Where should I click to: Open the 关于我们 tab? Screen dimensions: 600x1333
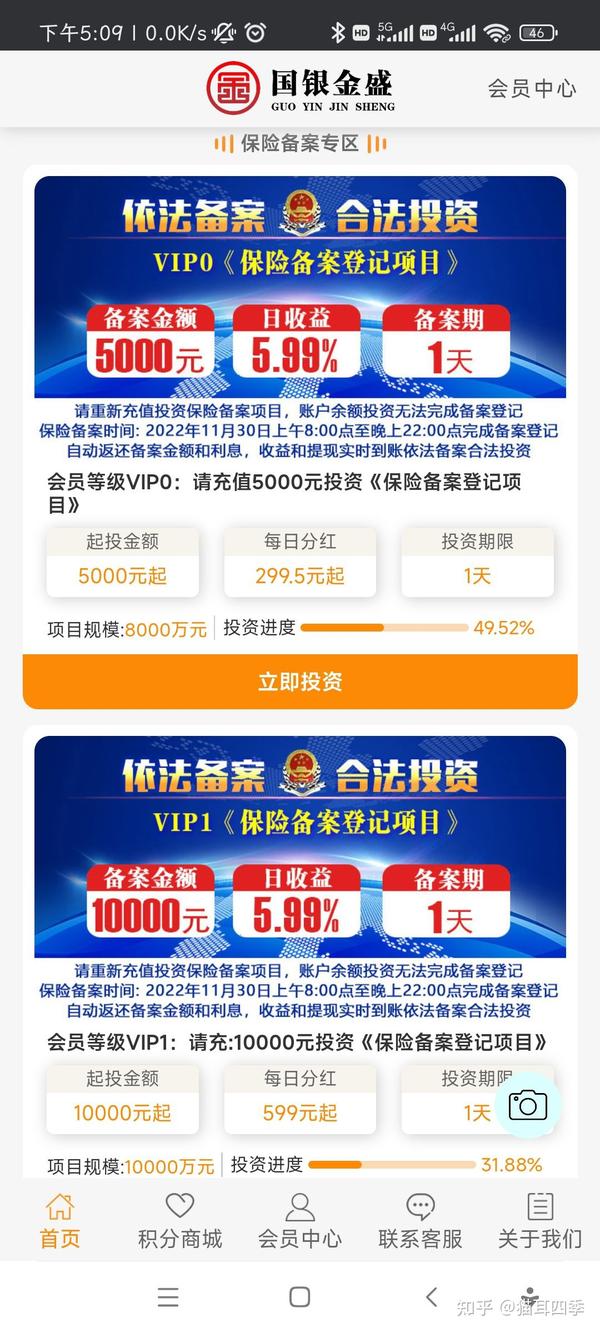(x=540, y=1221)
